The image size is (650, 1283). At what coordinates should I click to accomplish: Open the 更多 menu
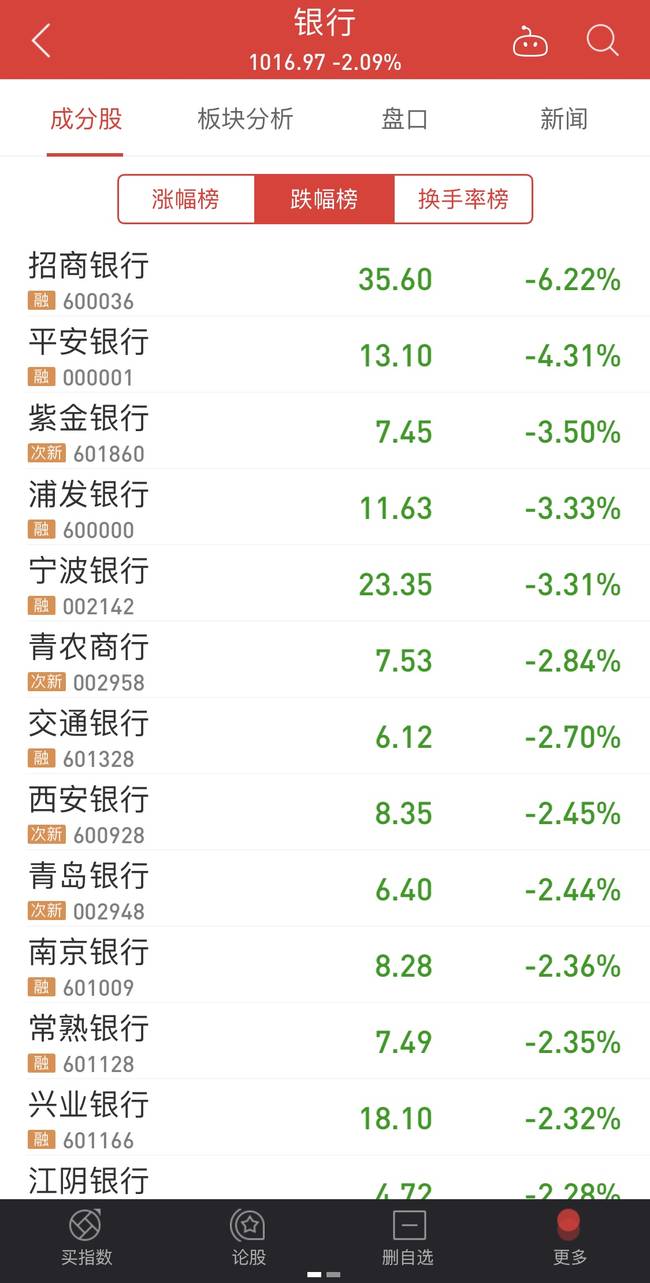pos(569,1239)
